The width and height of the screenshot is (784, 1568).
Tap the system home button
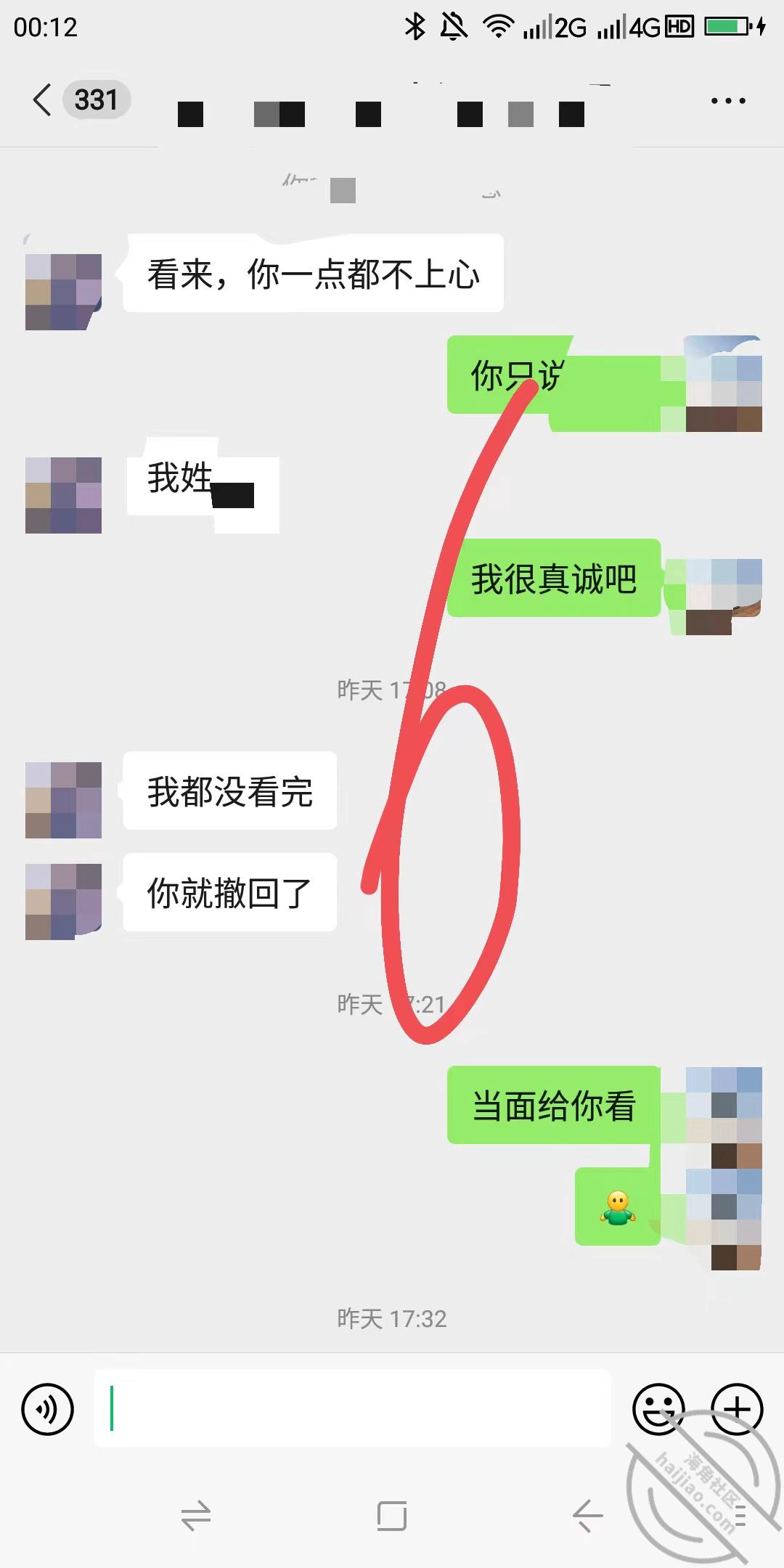(392, 1516)
